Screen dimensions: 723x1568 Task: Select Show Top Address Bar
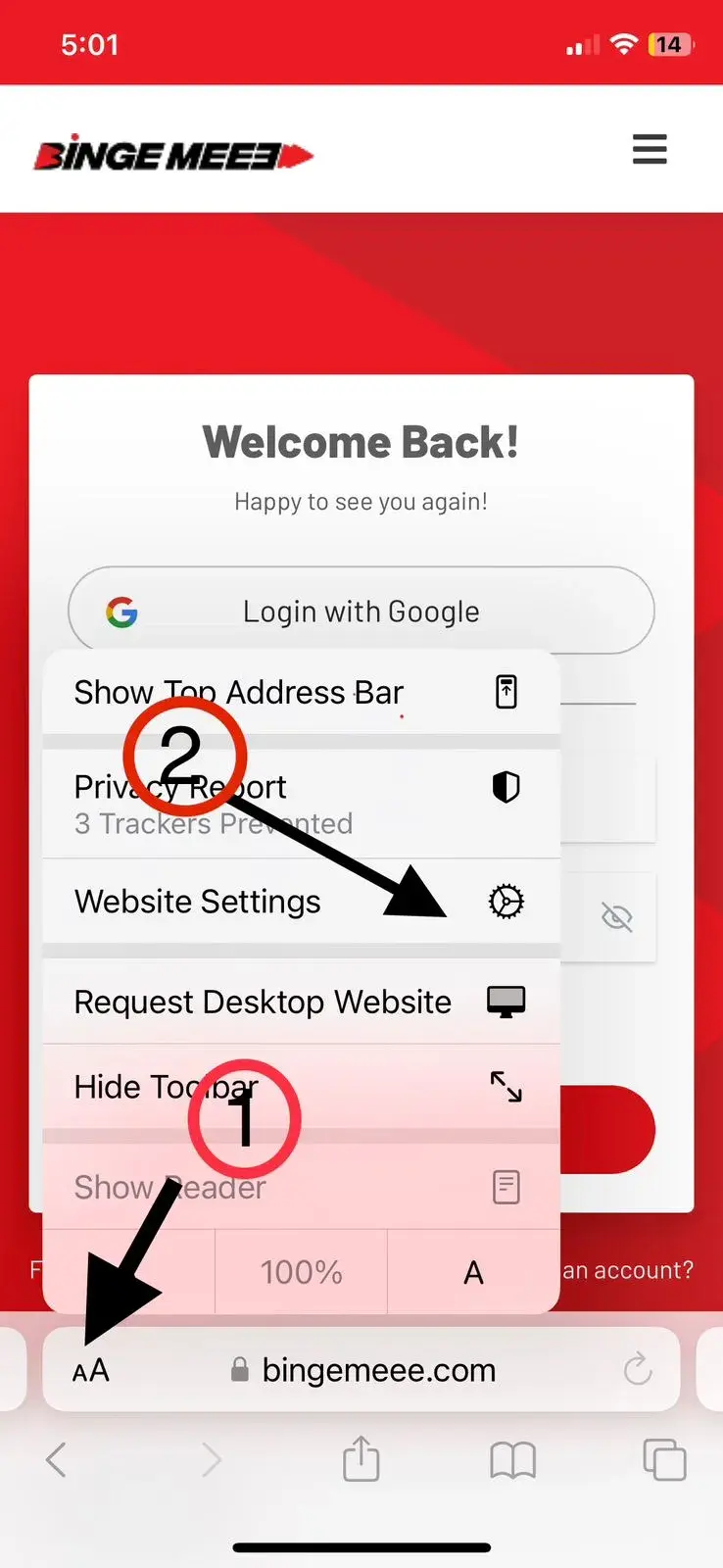(301, 692)
